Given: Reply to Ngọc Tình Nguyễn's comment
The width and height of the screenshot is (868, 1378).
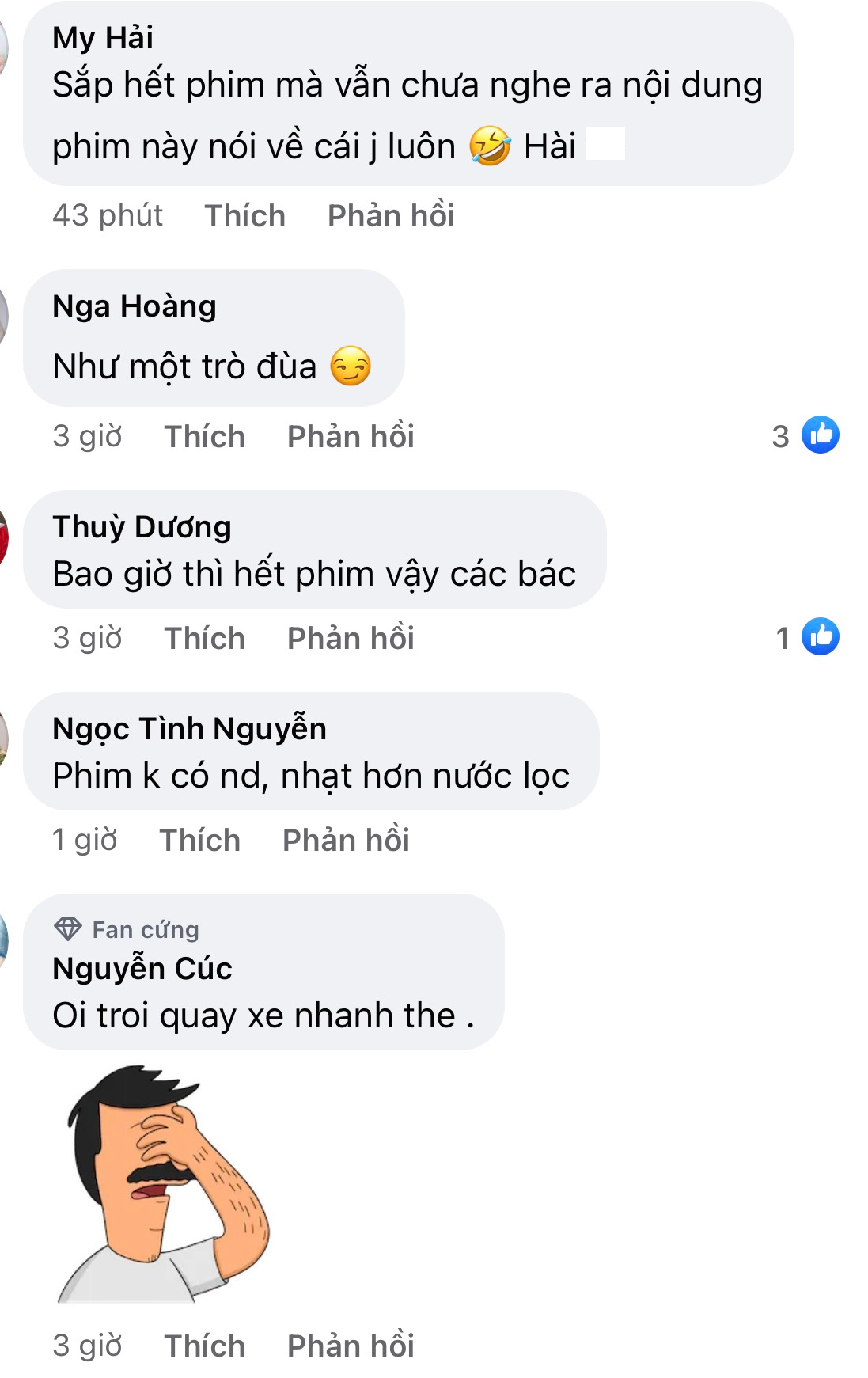Looking at the screenshot, I should click(346, 840).
